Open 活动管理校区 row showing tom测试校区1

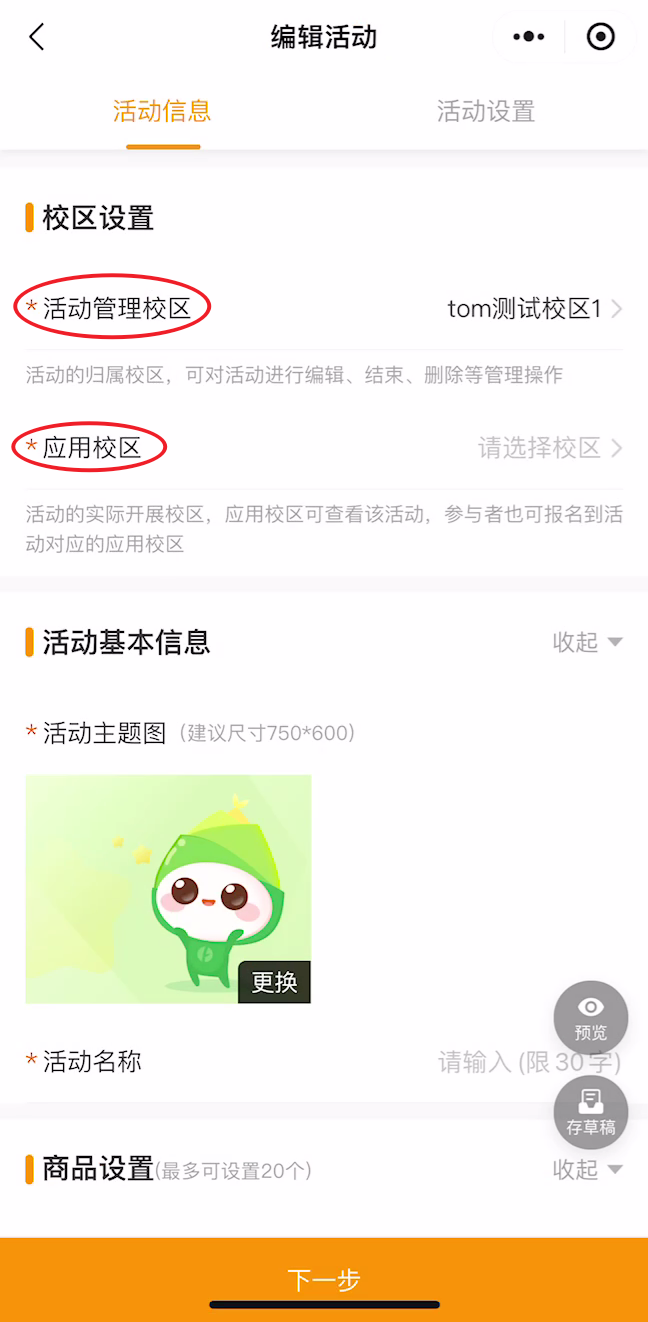[x=535, y=309]
